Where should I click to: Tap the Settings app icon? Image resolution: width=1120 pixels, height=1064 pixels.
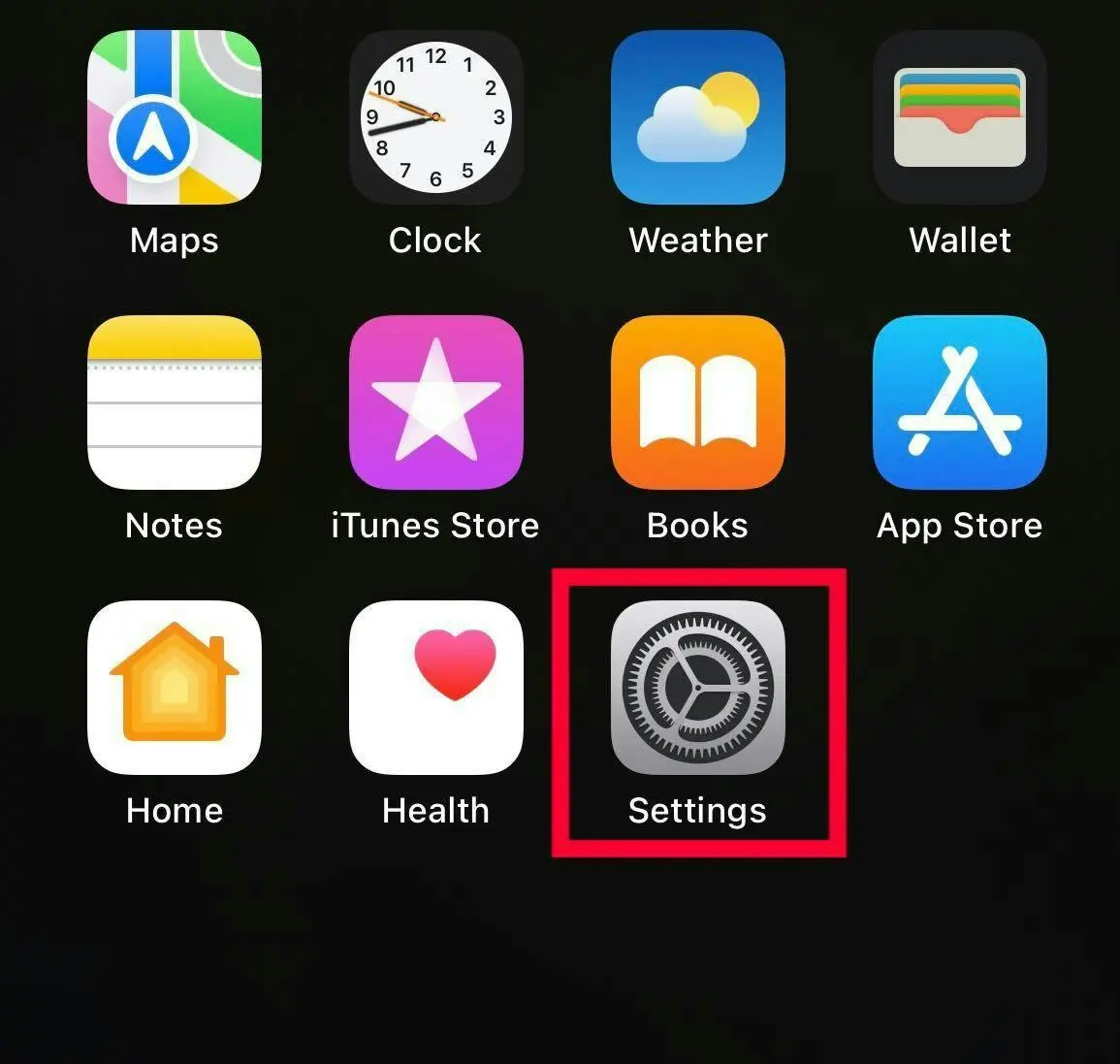[x=697, y=687]
